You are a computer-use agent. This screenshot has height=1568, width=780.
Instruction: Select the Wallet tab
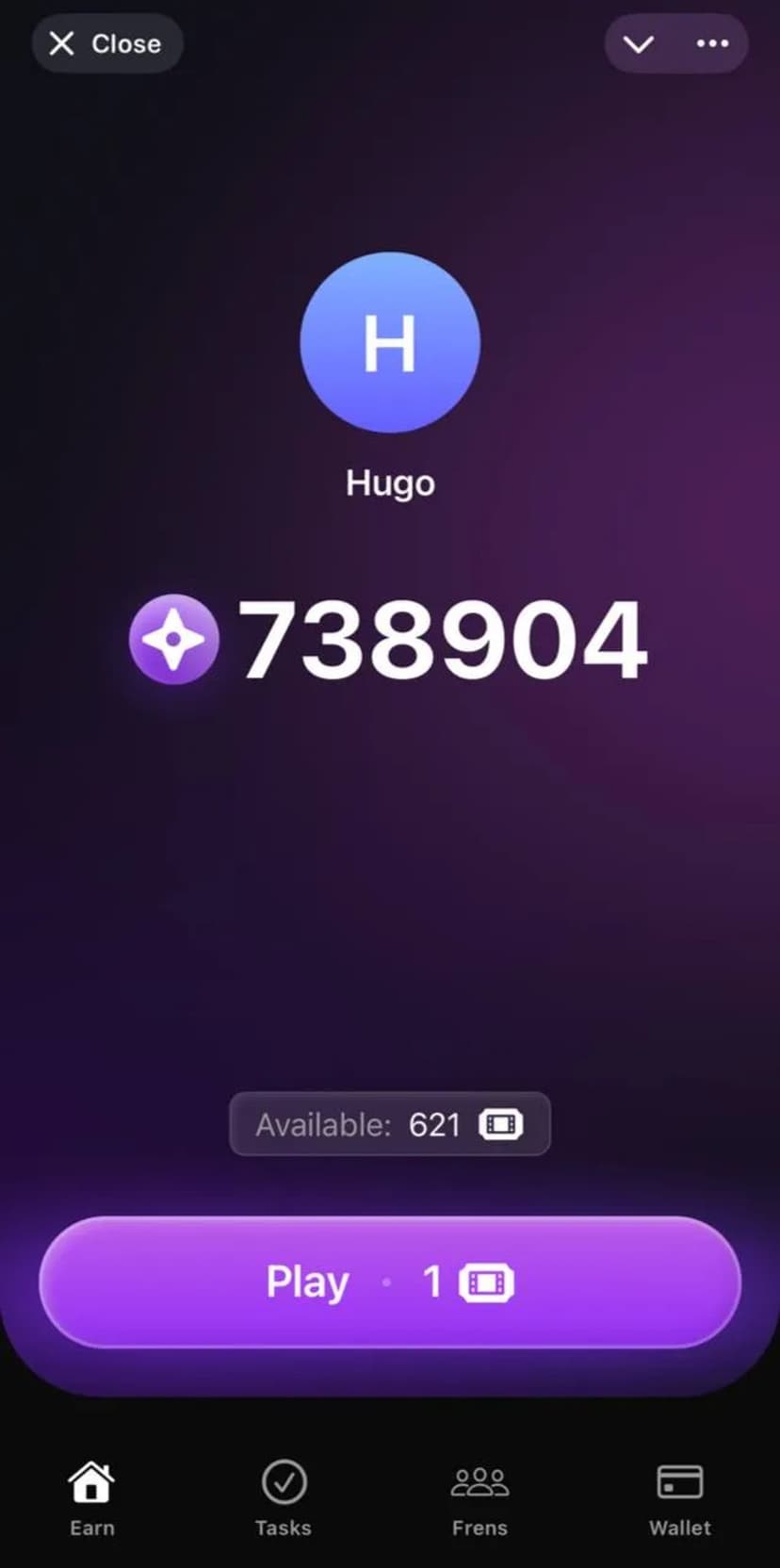coord(679,1499)
